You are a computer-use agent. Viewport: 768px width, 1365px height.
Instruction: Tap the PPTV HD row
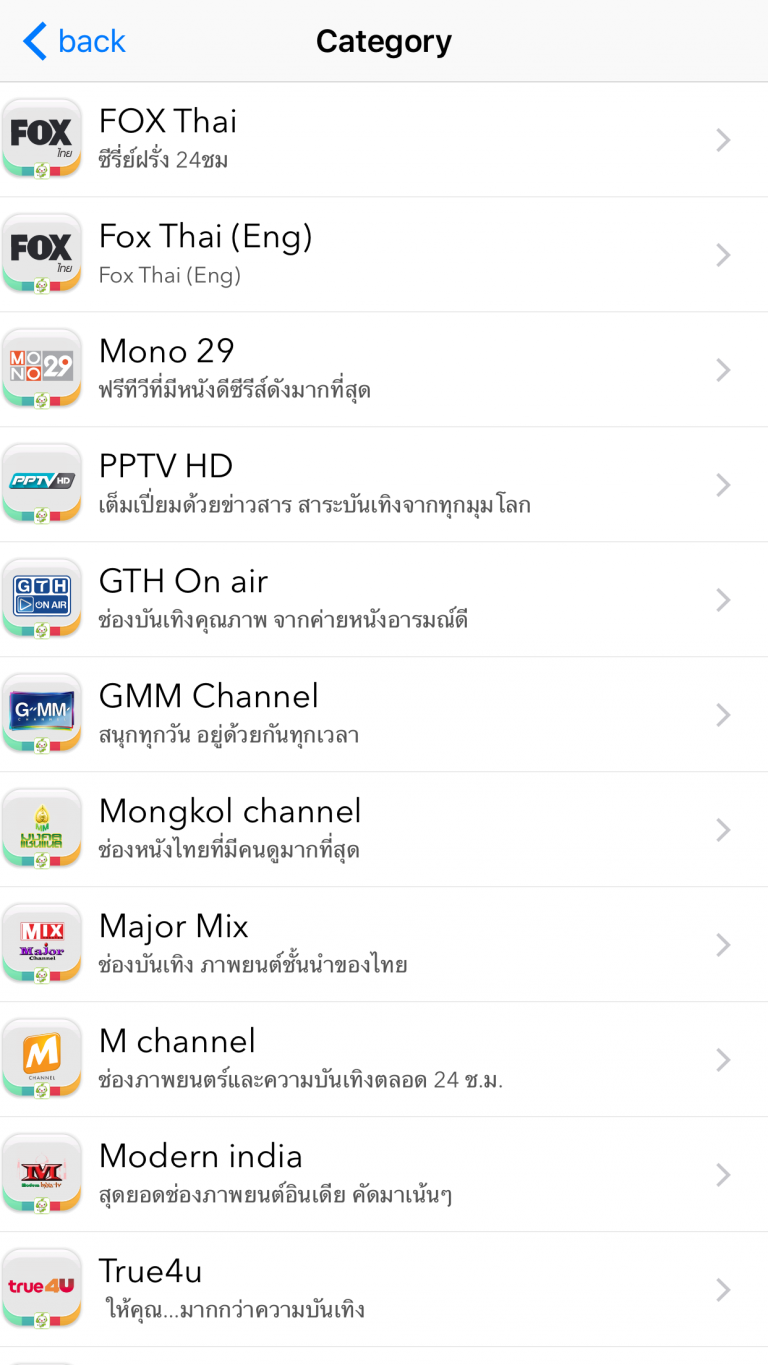[x=384, y=485]
